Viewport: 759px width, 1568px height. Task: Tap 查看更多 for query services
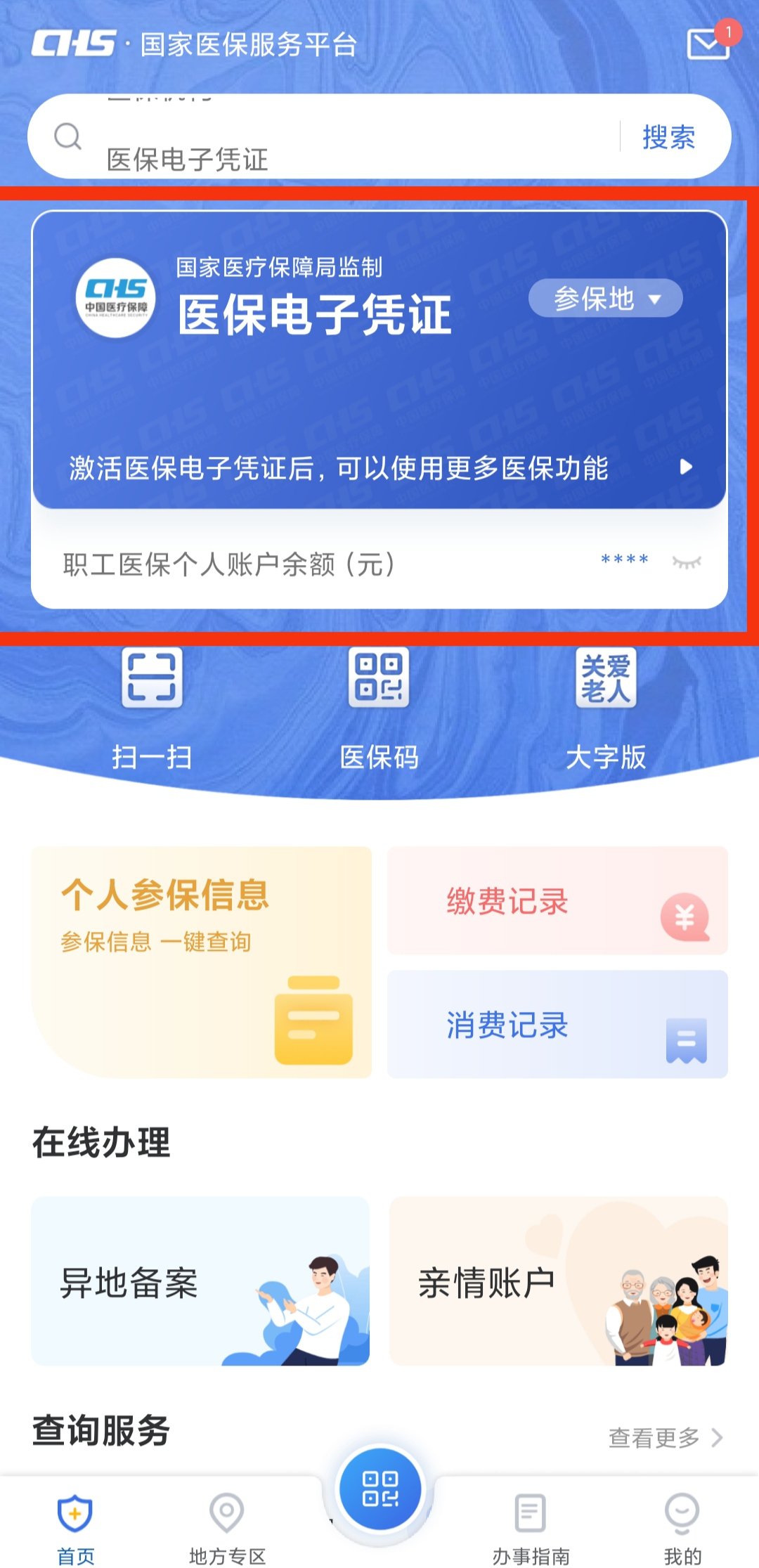(664, 1437)
